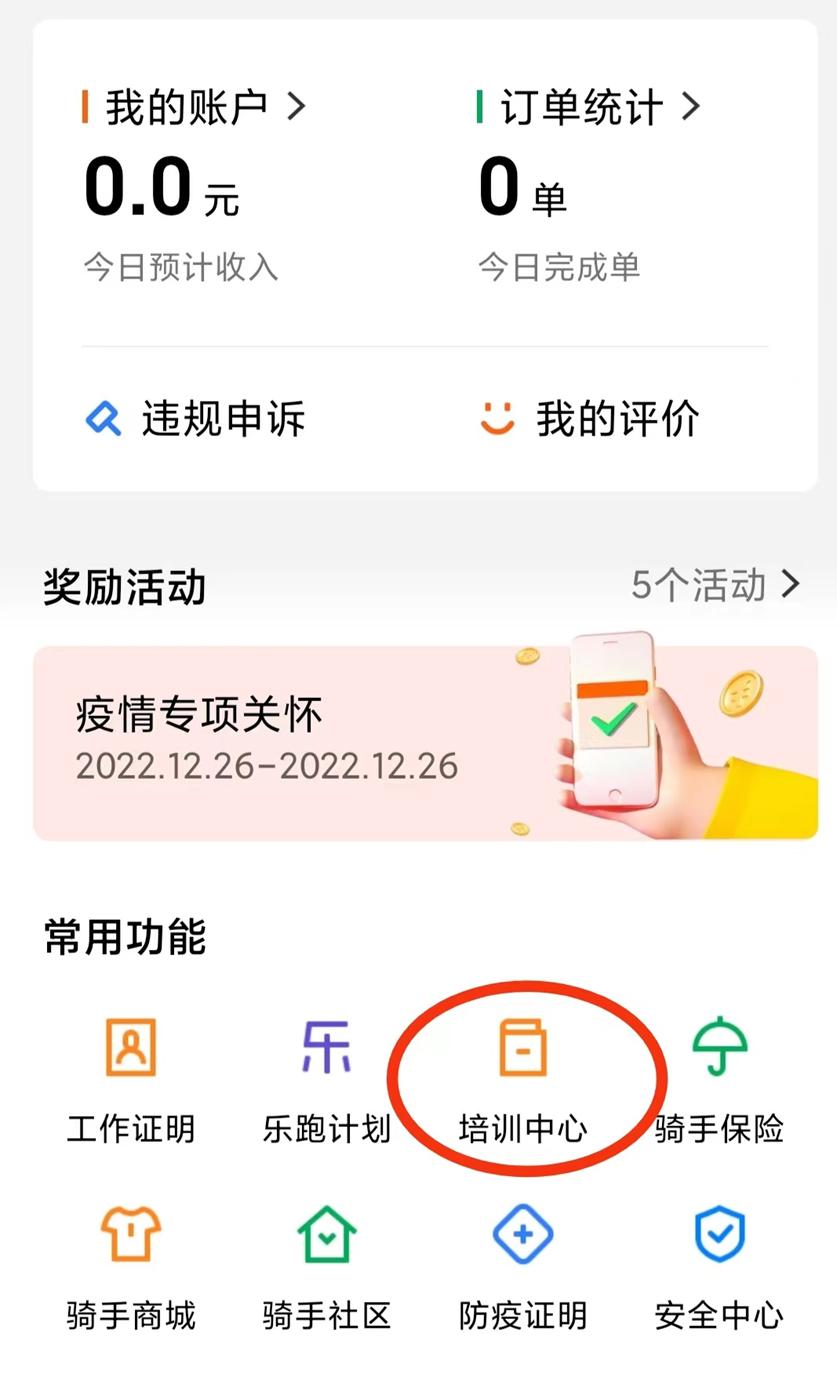Open the 奖励活动 rewards section header
The height and width of the screenshot is (1391, 837).
point(123,588)
